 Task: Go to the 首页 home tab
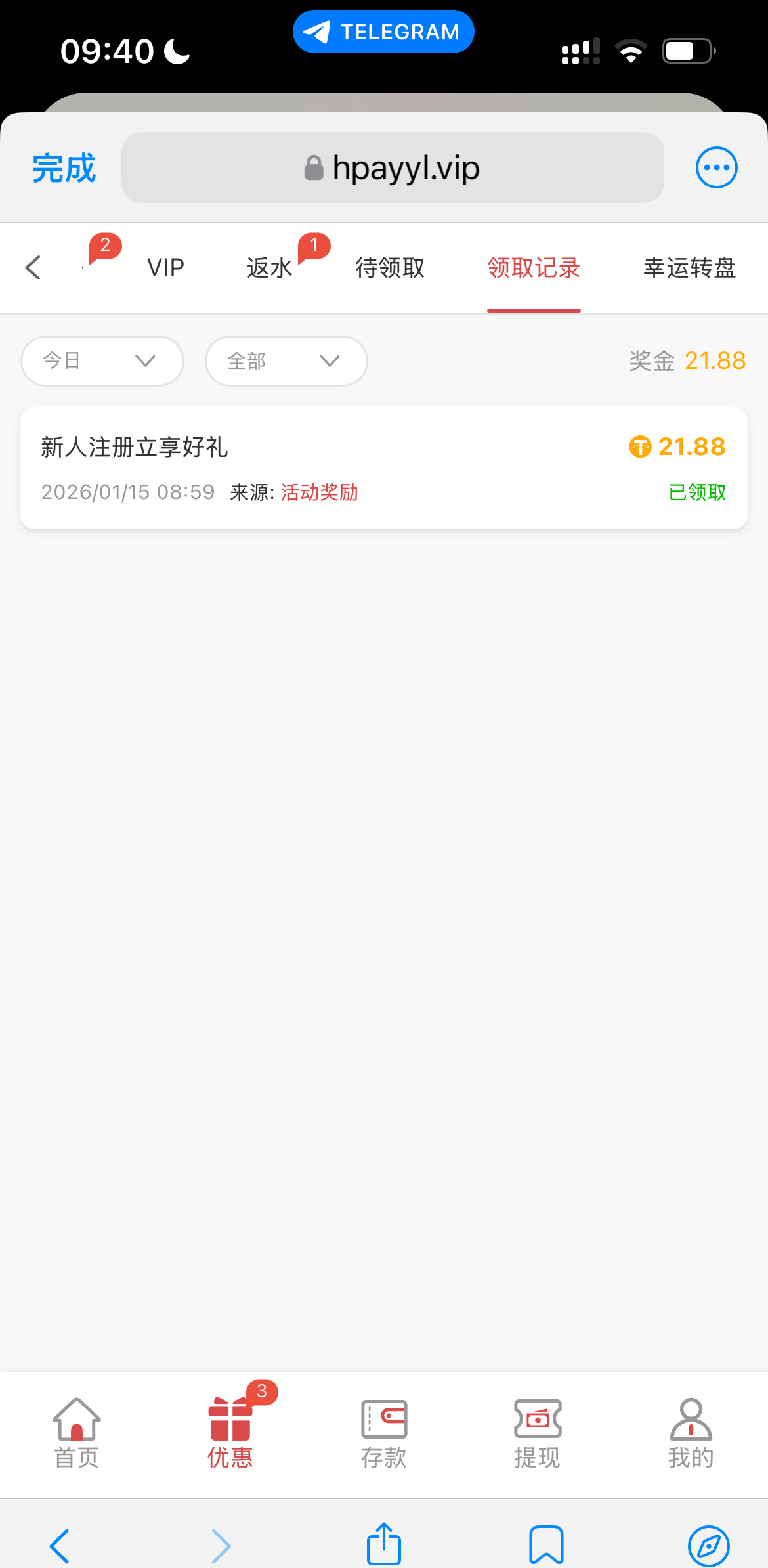pos(76,1434)
